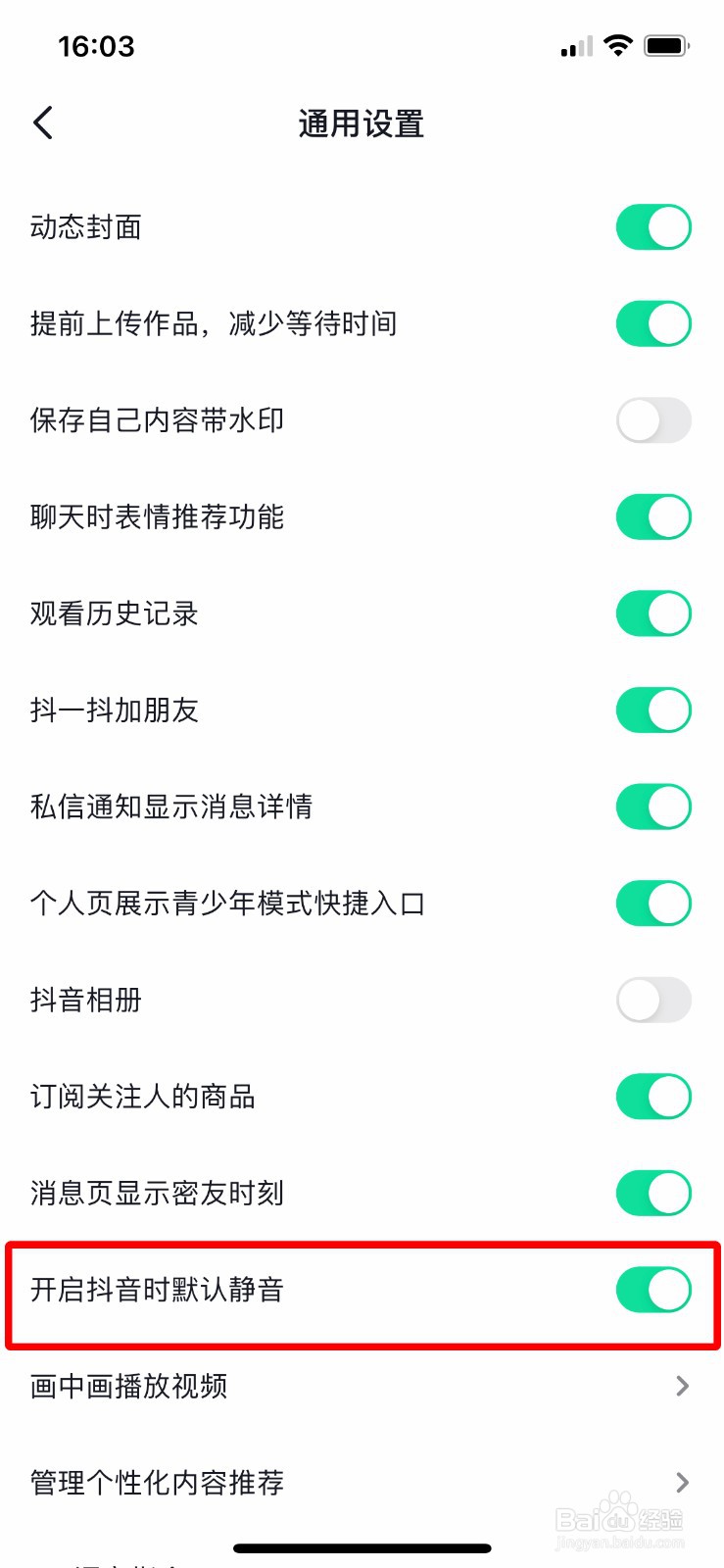Enable the 抖音相册 switch
The width and height of the screenshot is (724, 1568).
coord(653,1000)
